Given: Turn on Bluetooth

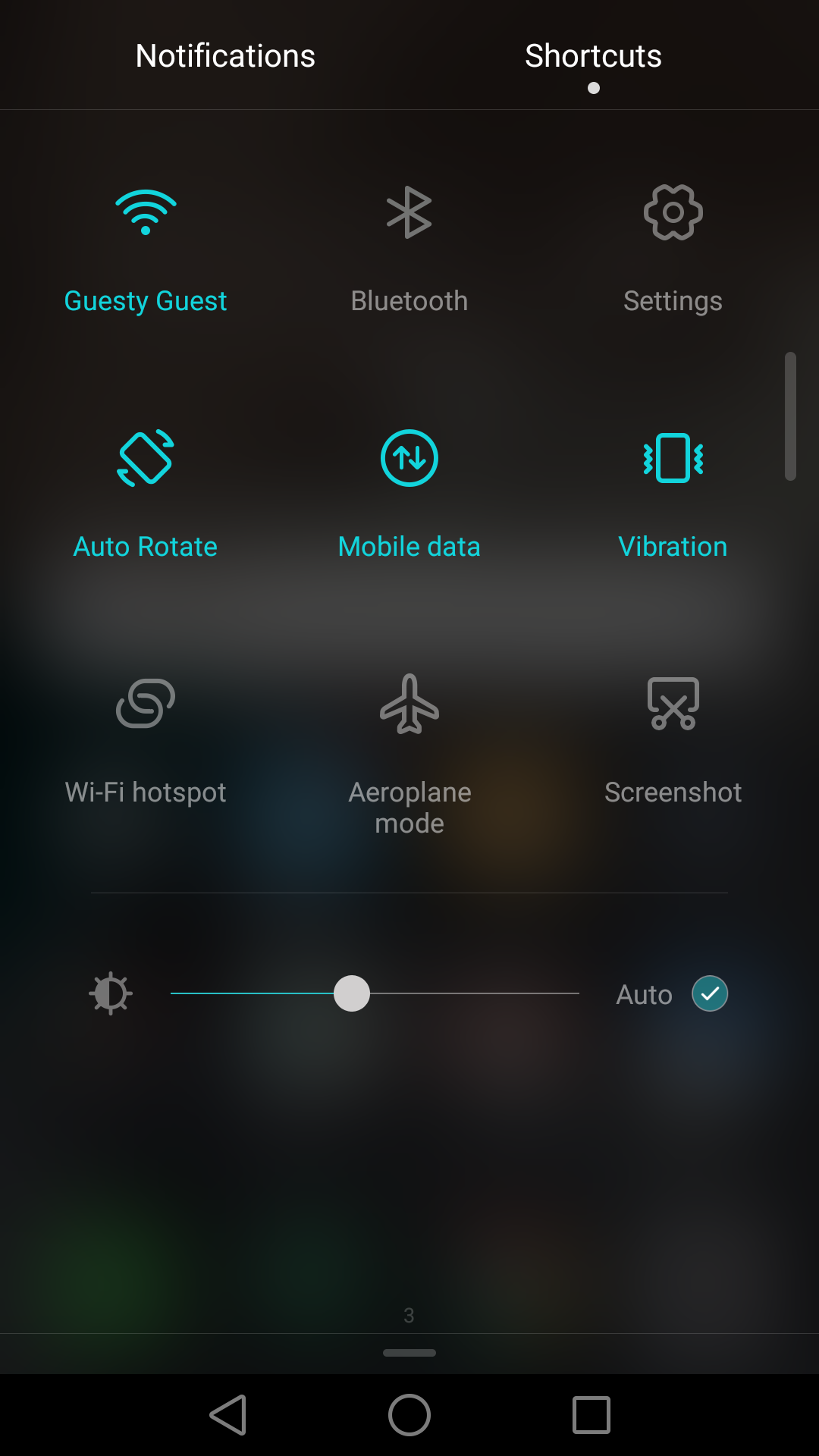Looking at the screenshot, I should click(409, 250).
